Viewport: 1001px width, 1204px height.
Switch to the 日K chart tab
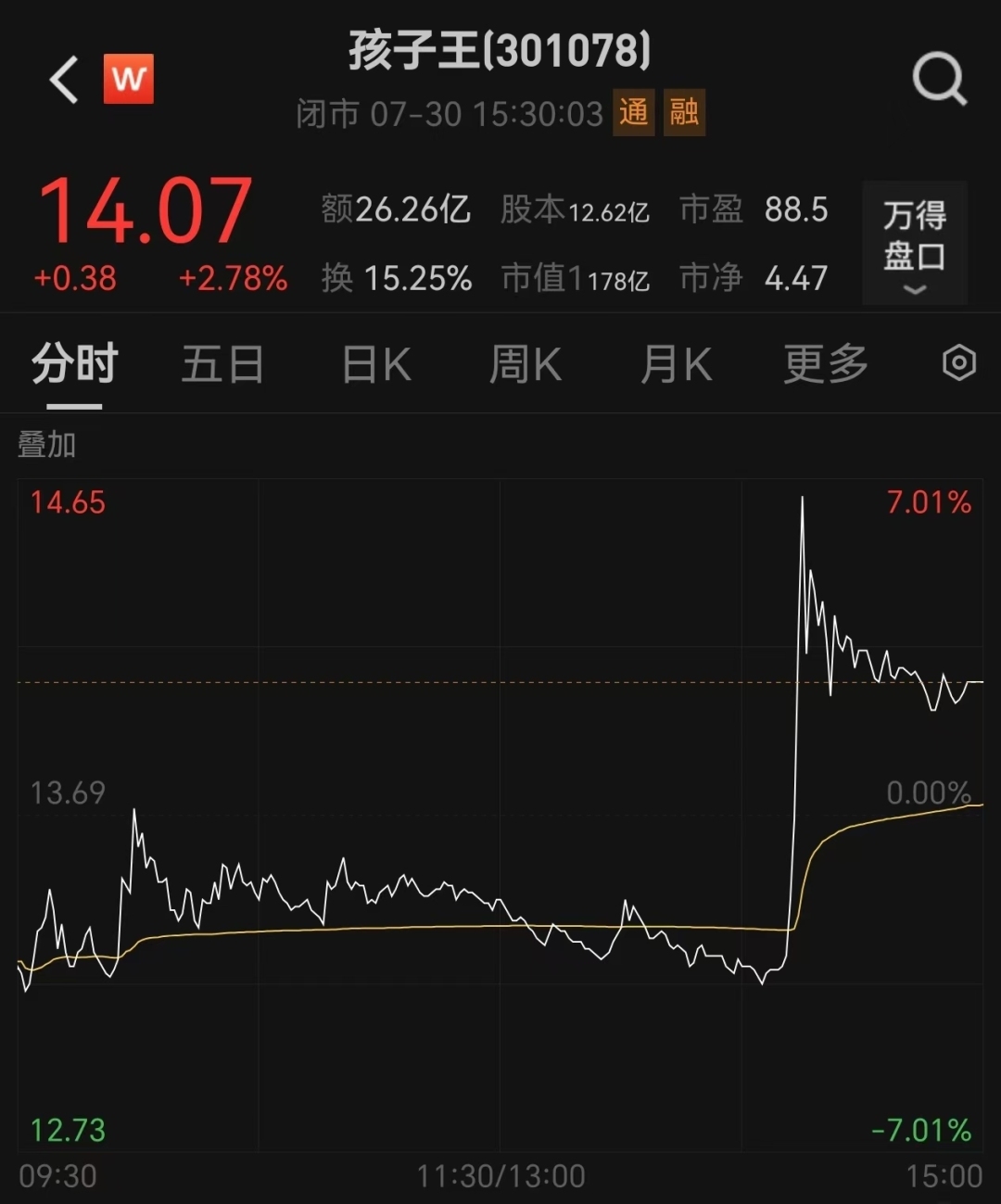(x=376, y=363)
